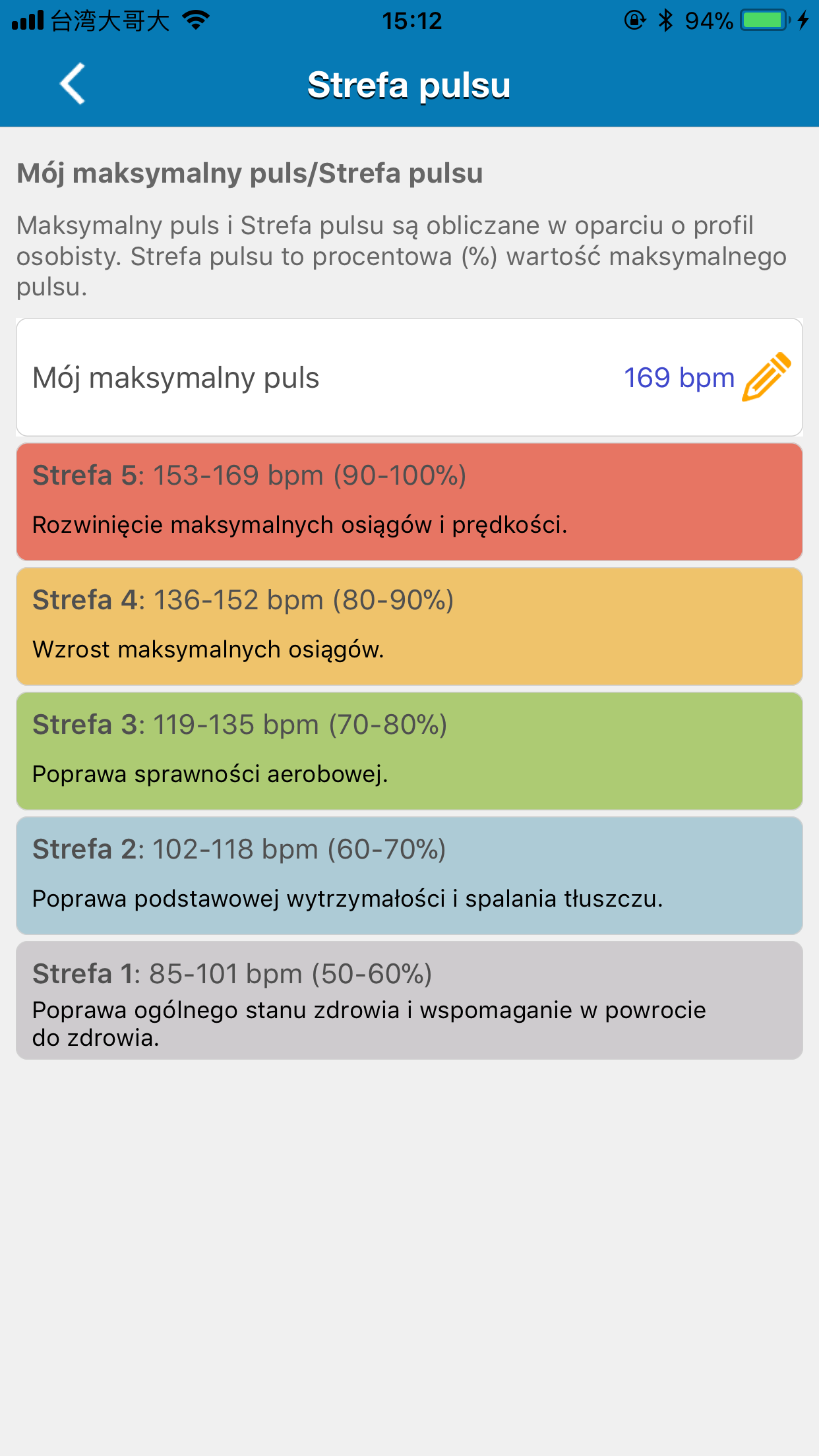Go back from Strefa pulsu screen

(73, 84)
